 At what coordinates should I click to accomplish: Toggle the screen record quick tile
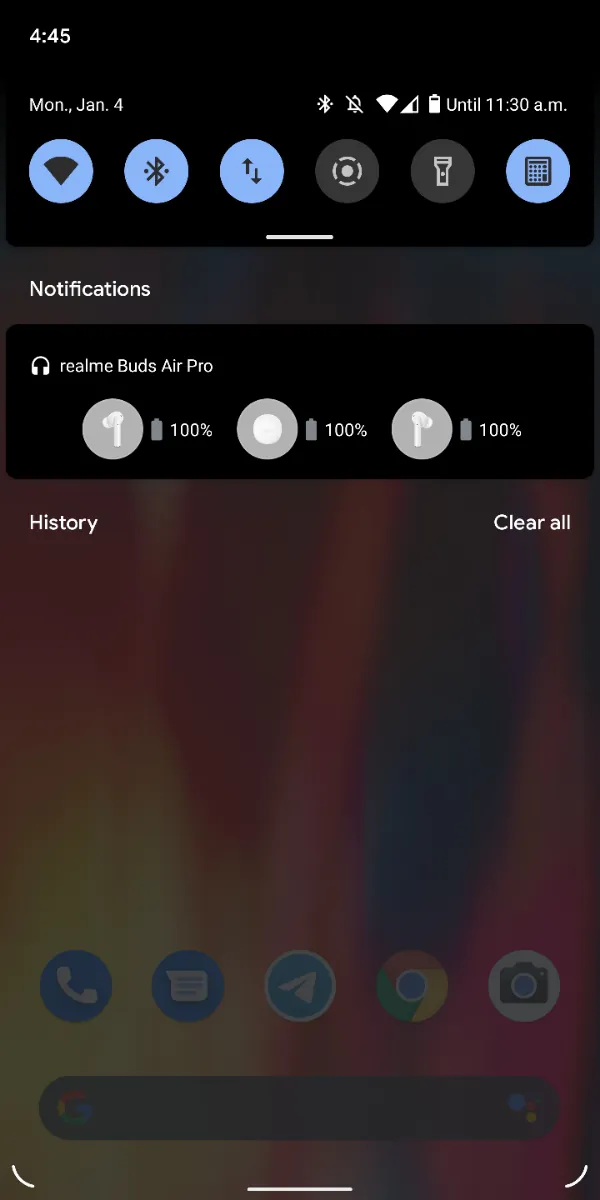coord(347,172)
